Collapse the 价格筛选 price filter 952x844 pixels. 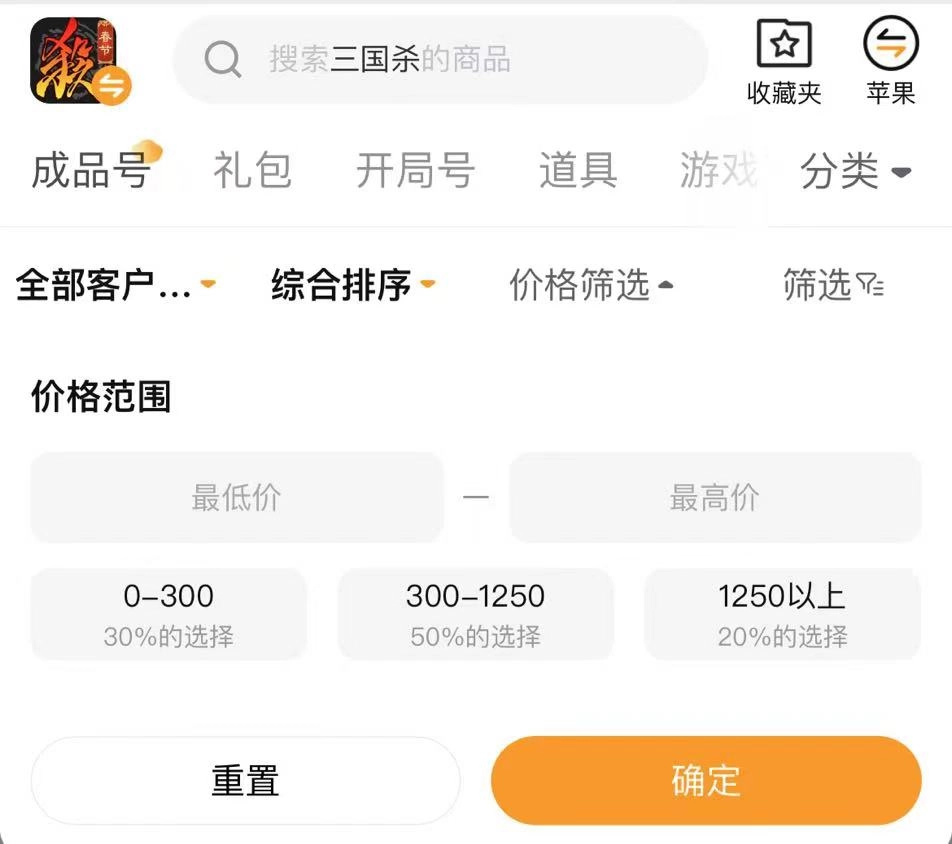(591, 285)
